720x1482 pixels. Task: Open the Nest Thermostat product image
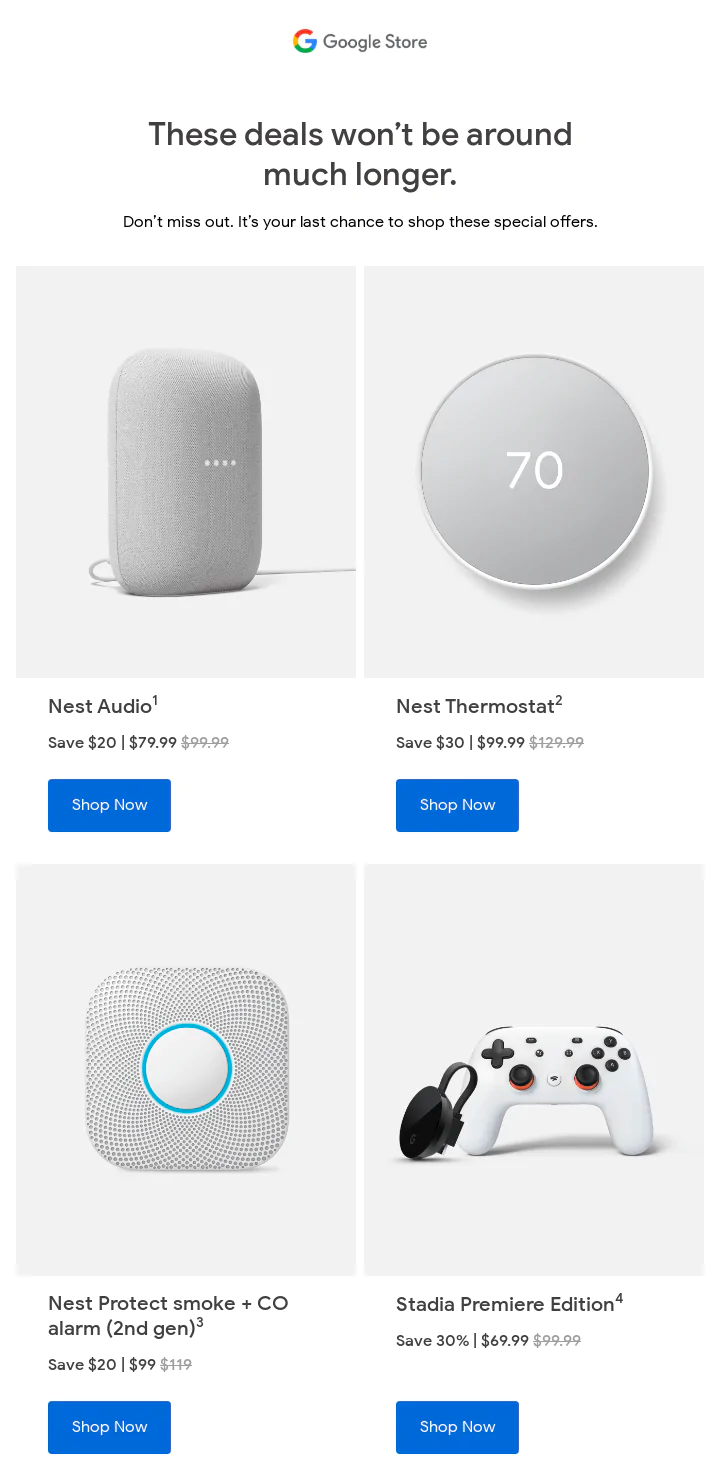(534, 471)
